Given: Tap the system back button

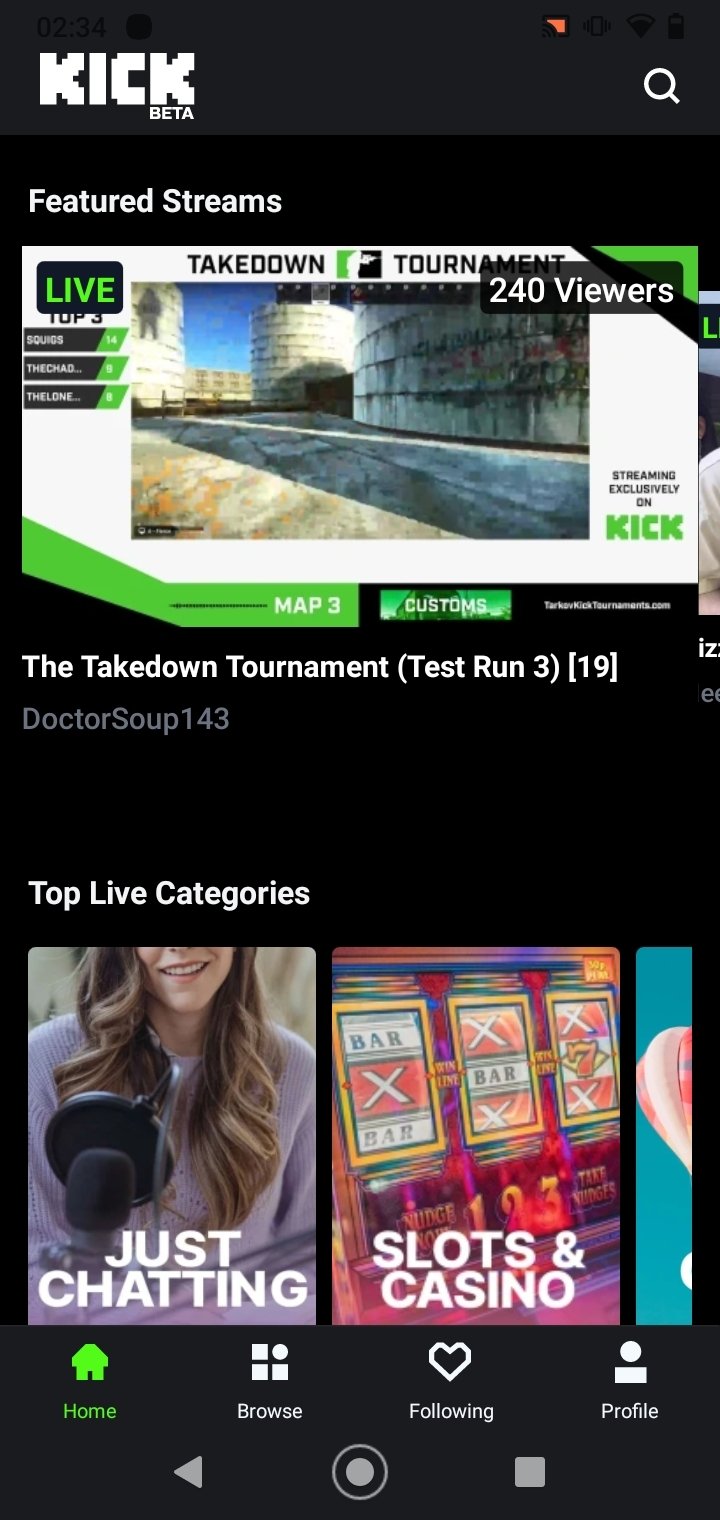Looking at the screenshot, I should coord(188,1471).
